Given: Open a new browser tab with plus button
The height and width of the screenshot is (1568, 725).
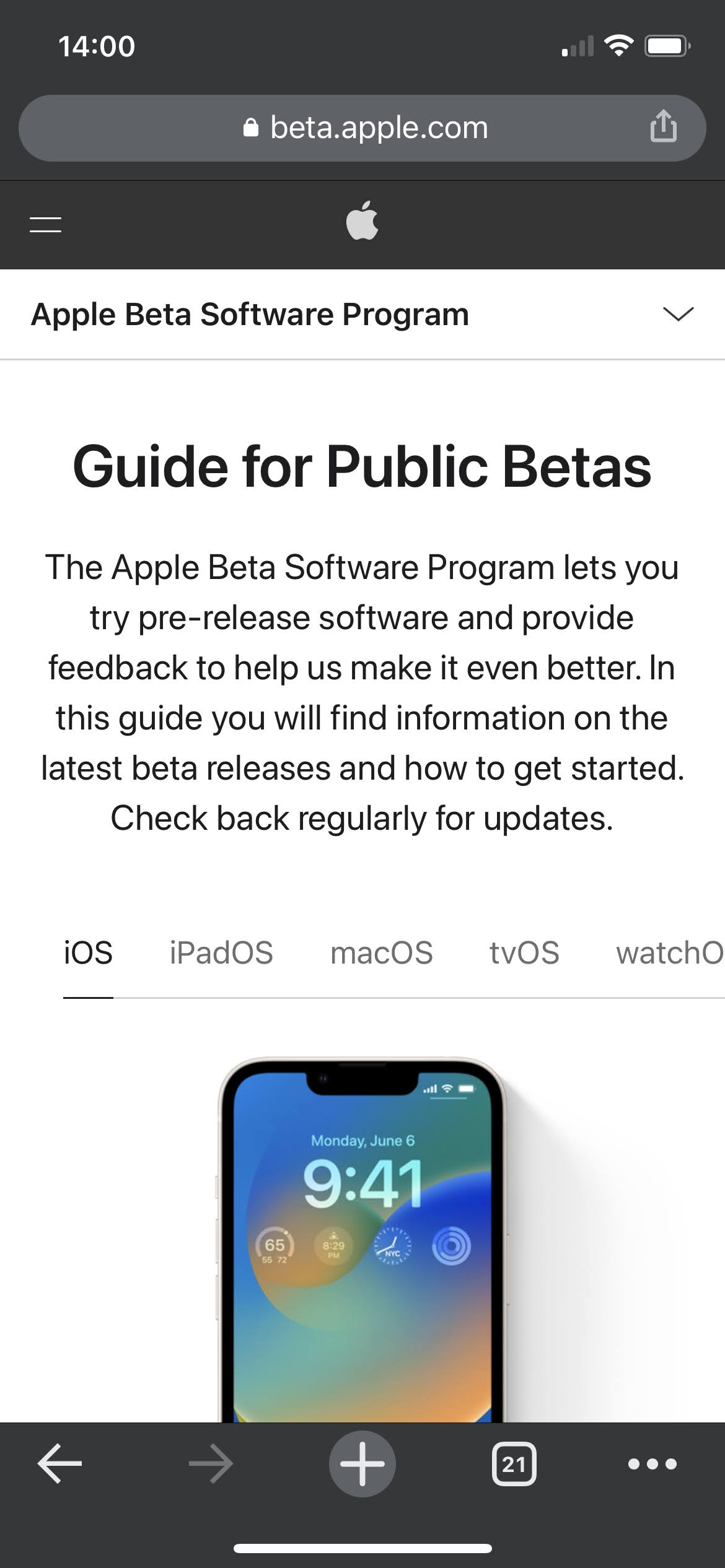Looking at the screenshot, I should (362, 1464).
